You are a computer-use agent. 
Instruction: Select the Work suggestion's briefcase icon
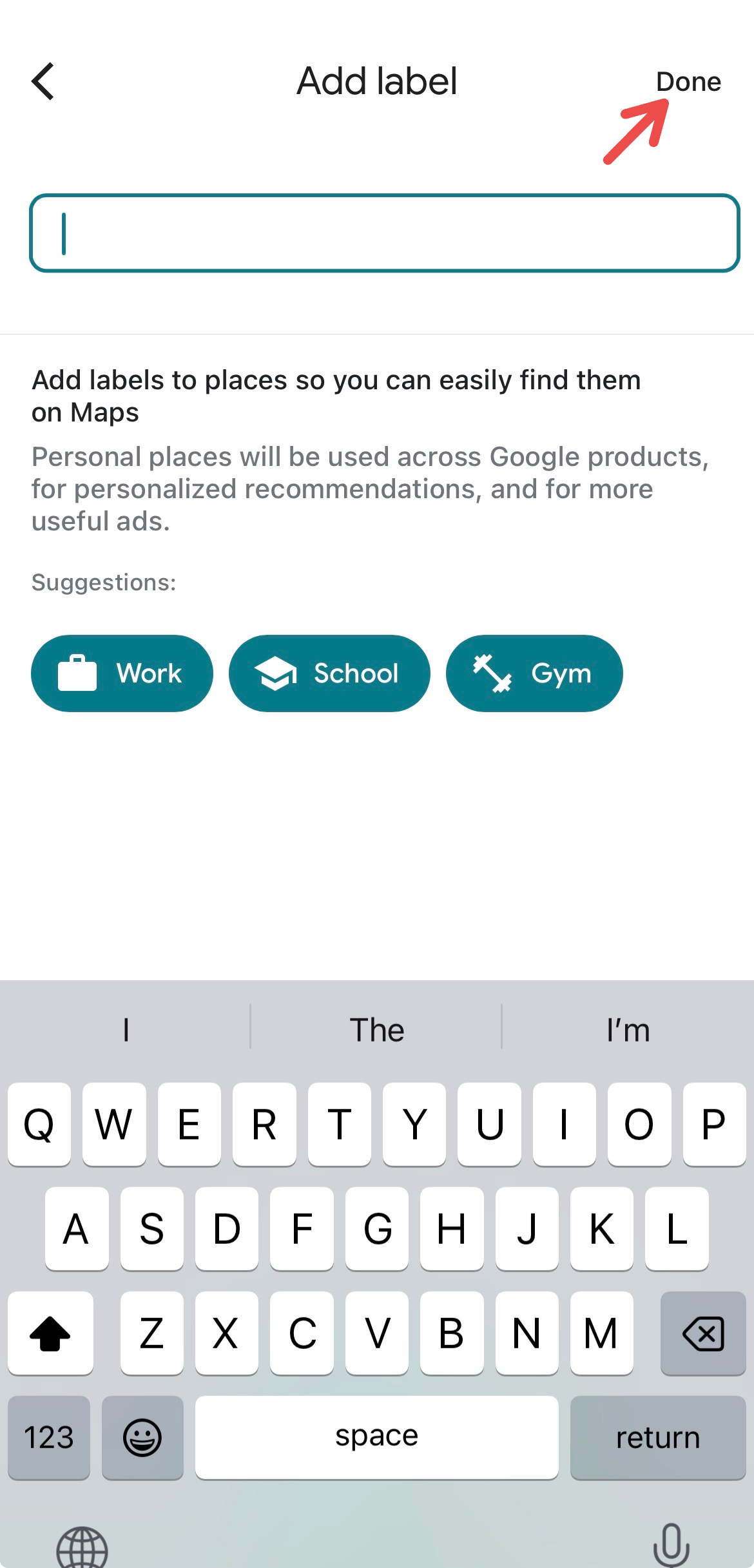tap(77, 673)
